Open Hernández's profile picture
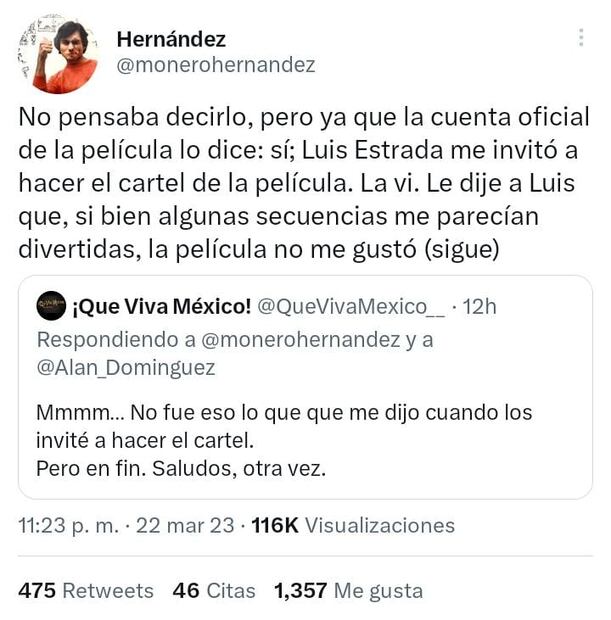The width and height of the screenshot is (611, 620). tap(57, 54)
